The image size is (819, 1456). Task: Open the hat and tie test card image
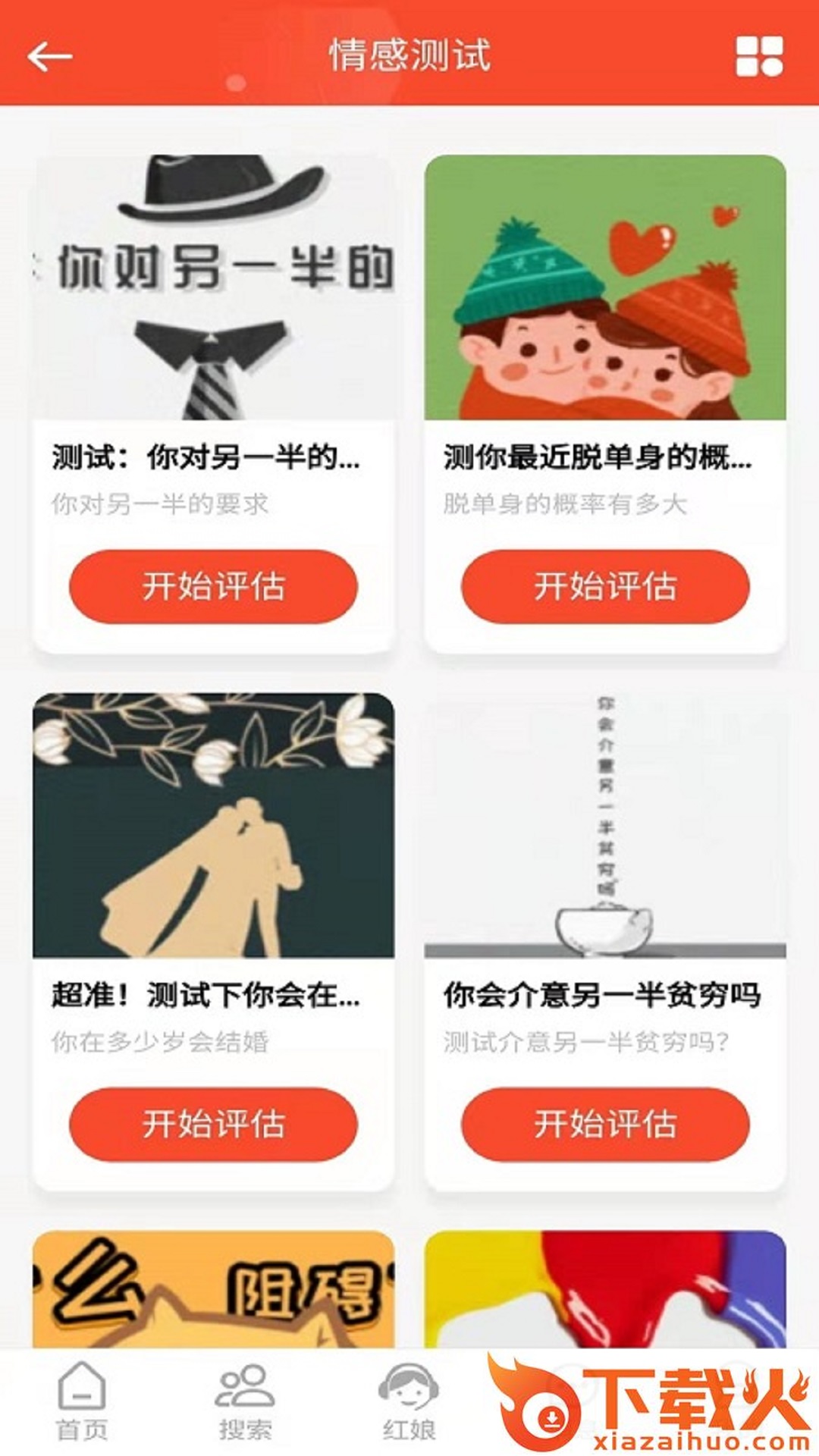tap(213, 288)
